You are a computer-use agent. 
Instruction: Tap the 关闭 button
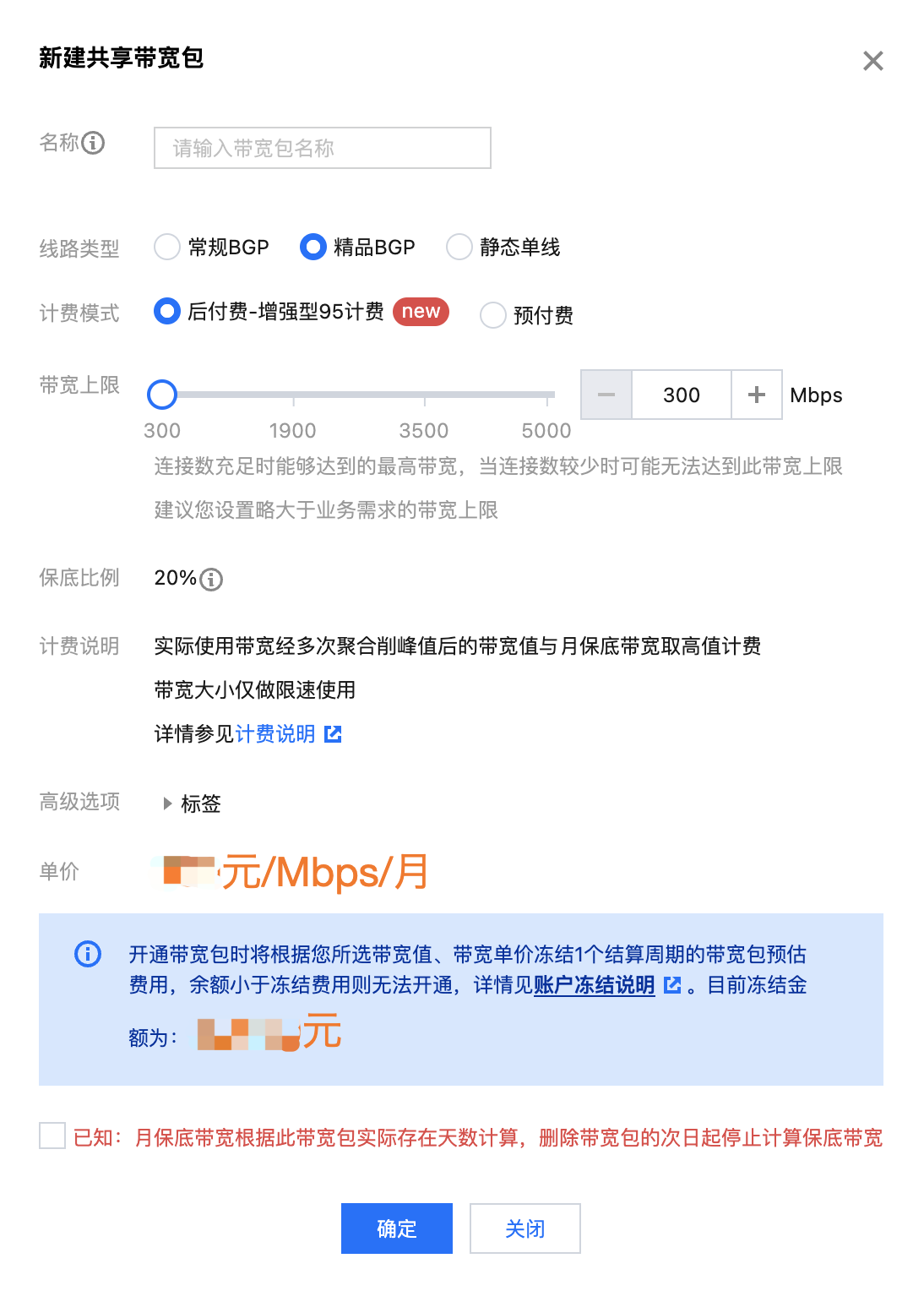click(525, 1228)
